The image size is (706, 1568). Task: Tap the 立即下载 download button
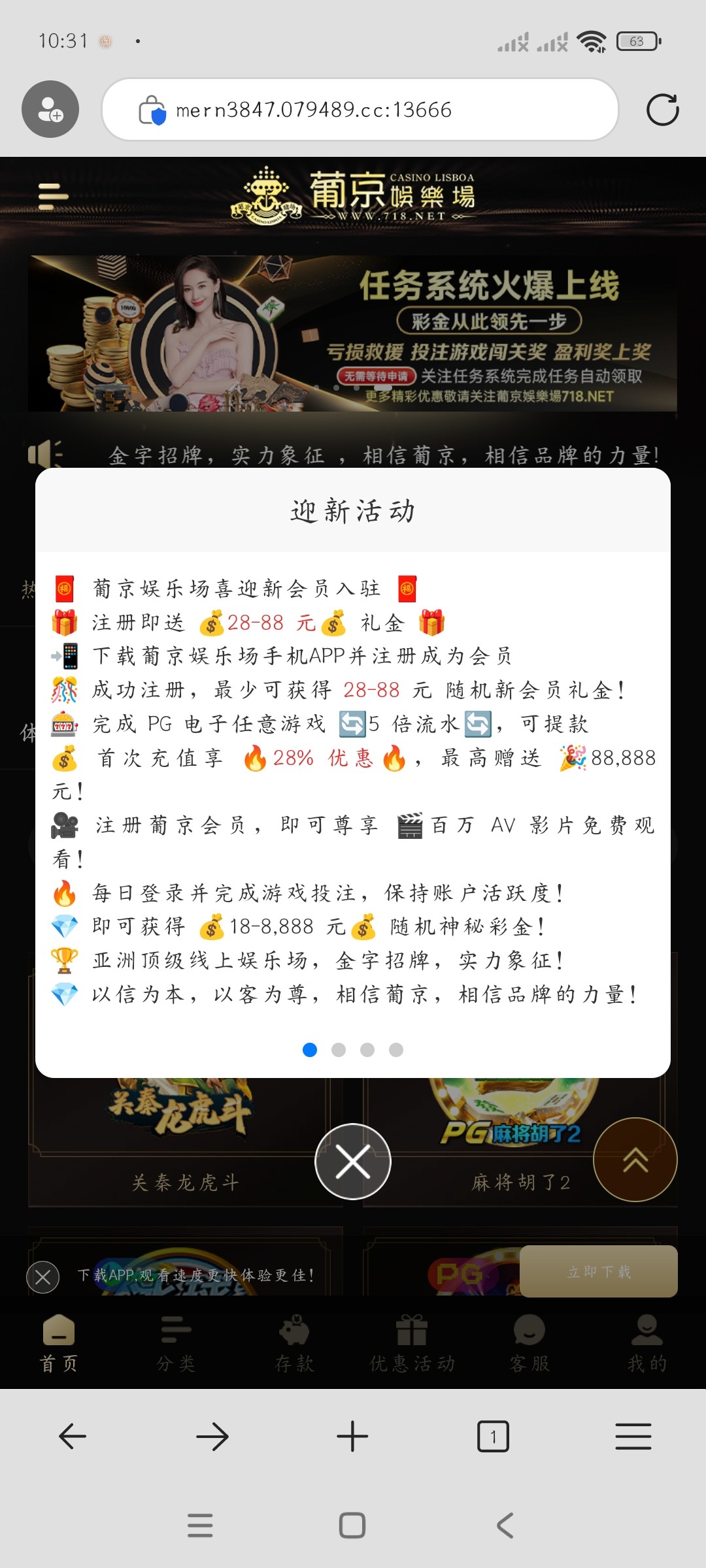click(598, 1271)
